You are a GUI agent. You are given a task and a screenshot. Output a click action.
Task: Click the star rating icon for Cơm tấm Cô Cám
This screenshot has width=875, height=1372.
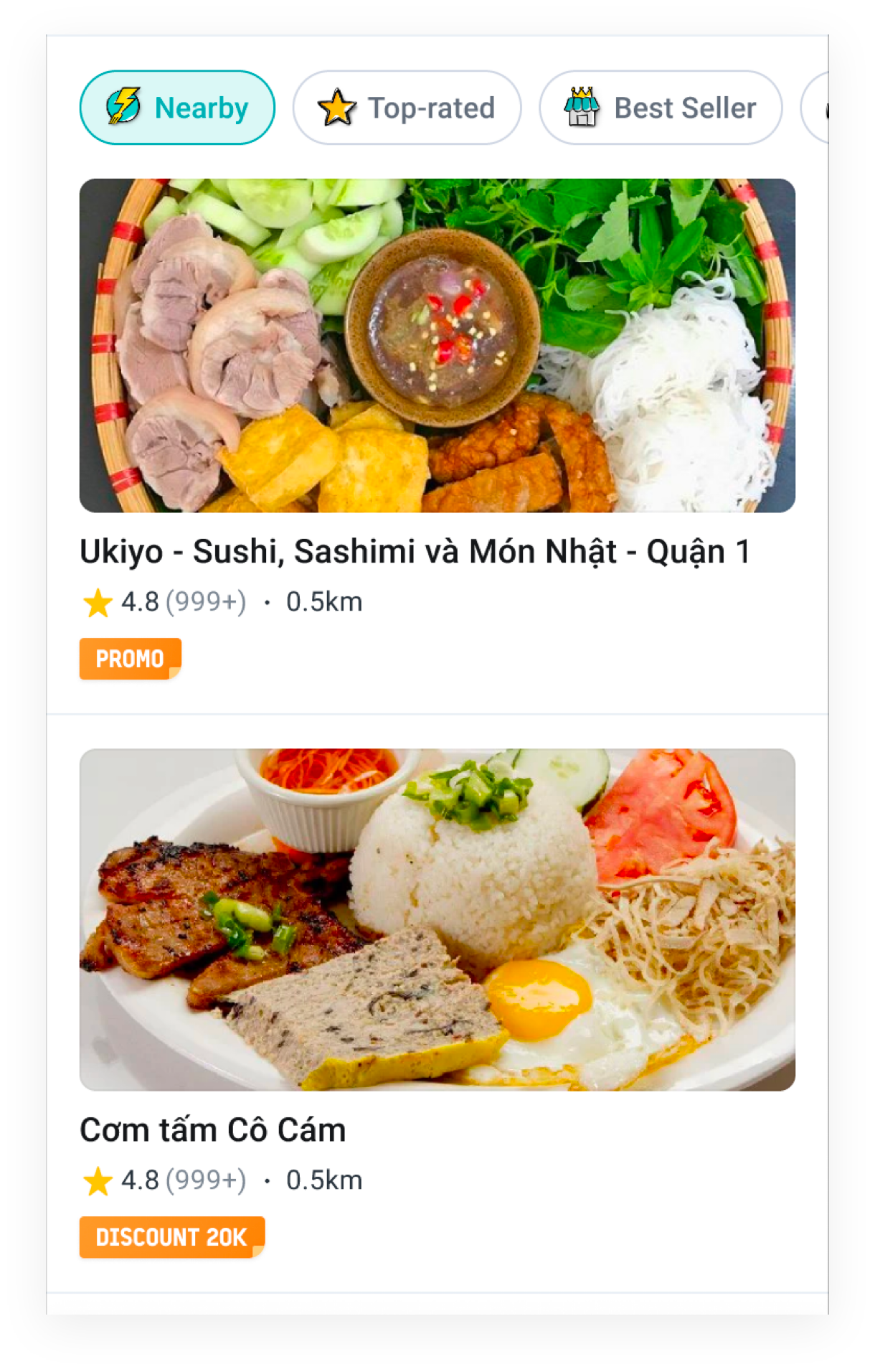click(x=96, y=1179)
